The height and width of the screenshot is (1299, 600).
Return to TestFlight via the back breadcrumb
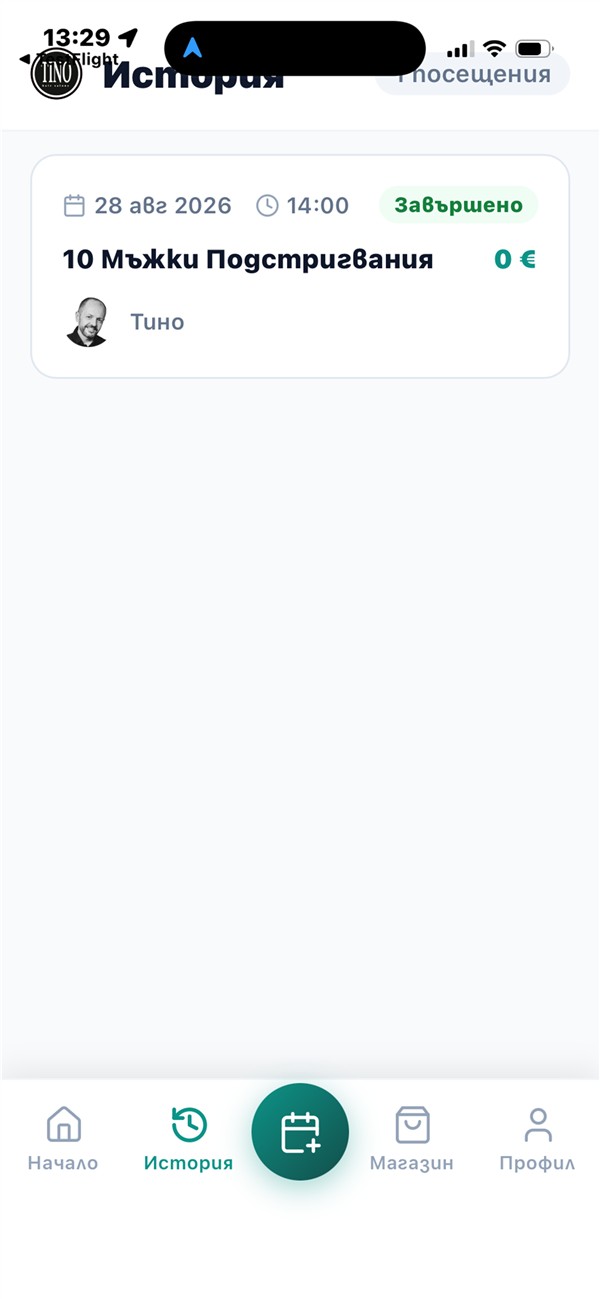70,59
